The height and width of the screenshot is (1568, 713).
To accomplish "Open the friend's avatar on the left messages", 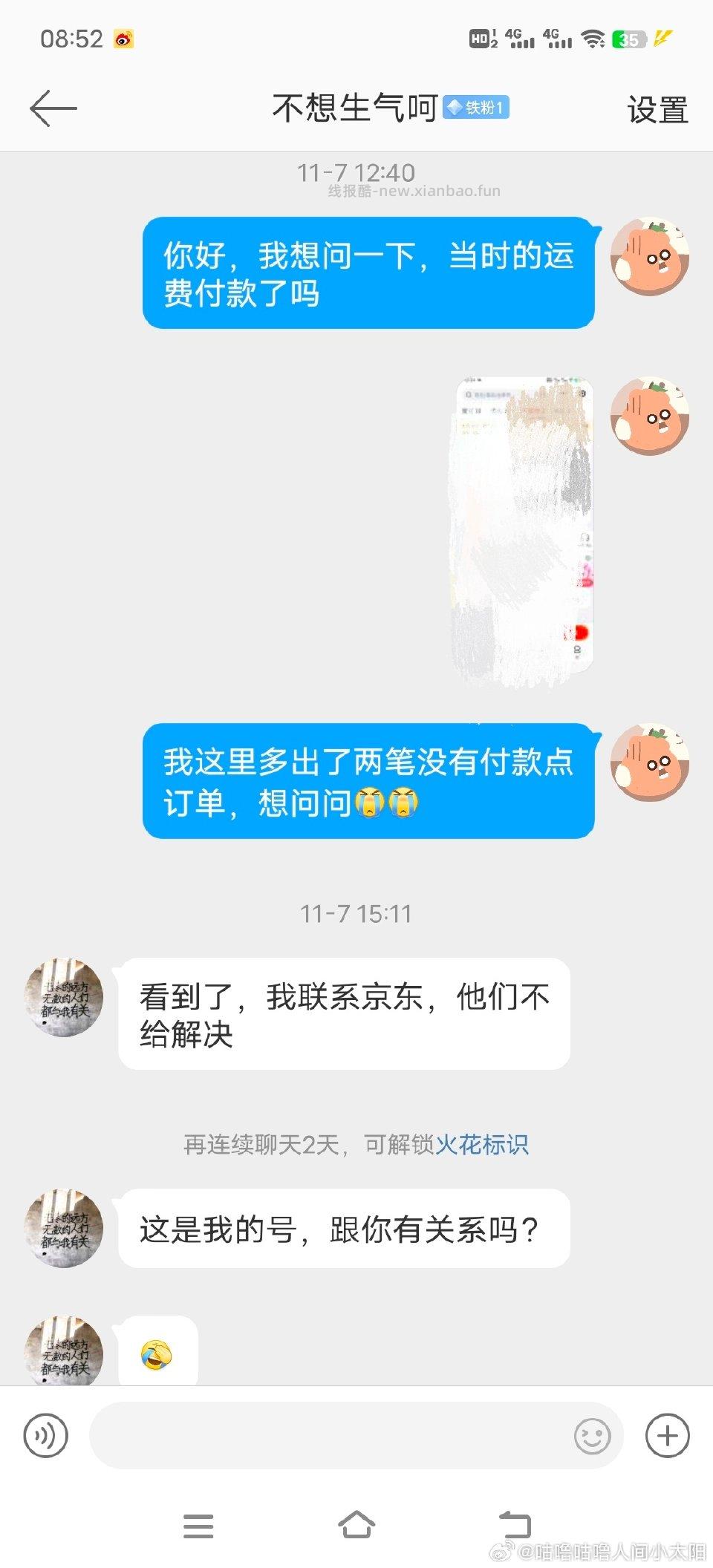I will pyautogui.click(x=64, y=999).
